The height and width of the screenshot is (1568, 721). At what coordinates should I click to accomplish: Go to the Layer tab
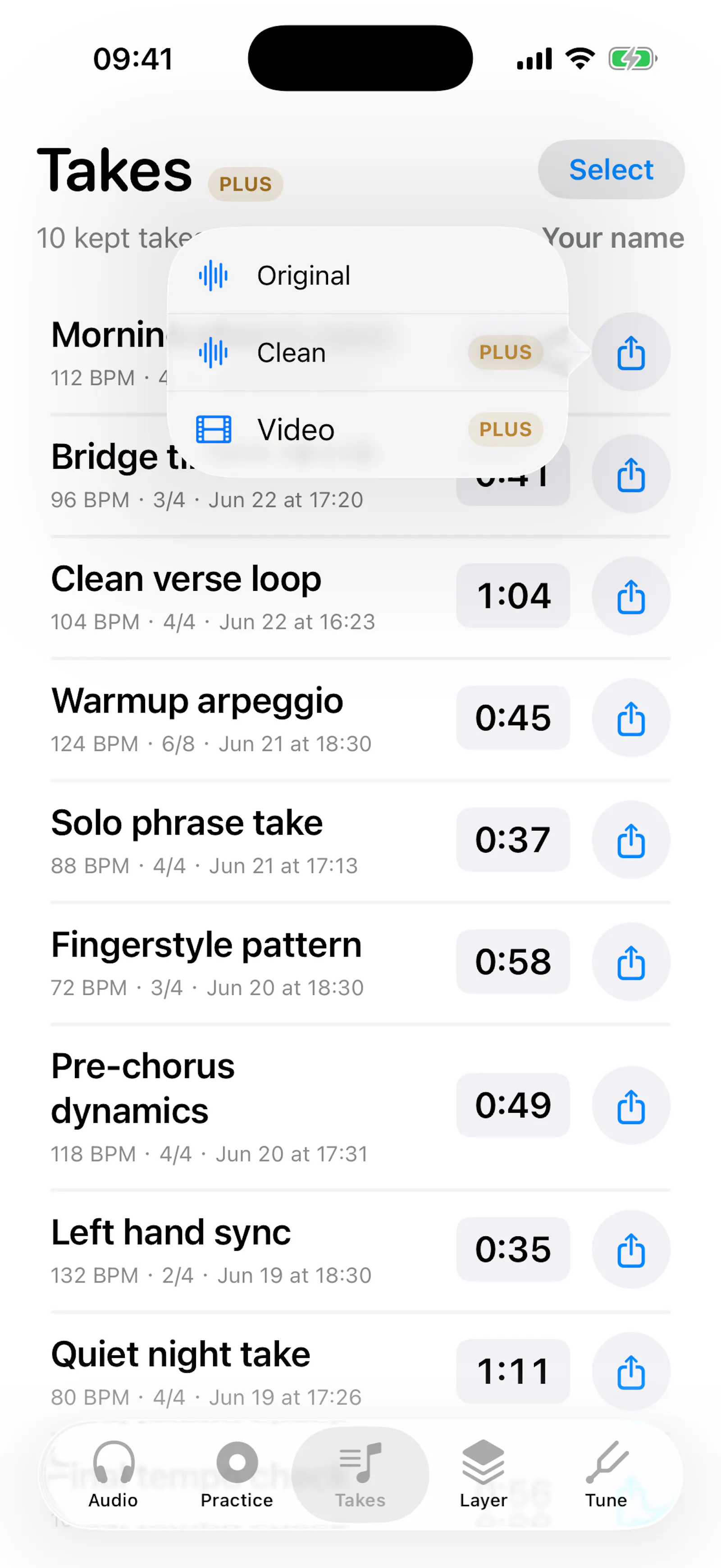pyautogui.click(x=484, y=1474)
